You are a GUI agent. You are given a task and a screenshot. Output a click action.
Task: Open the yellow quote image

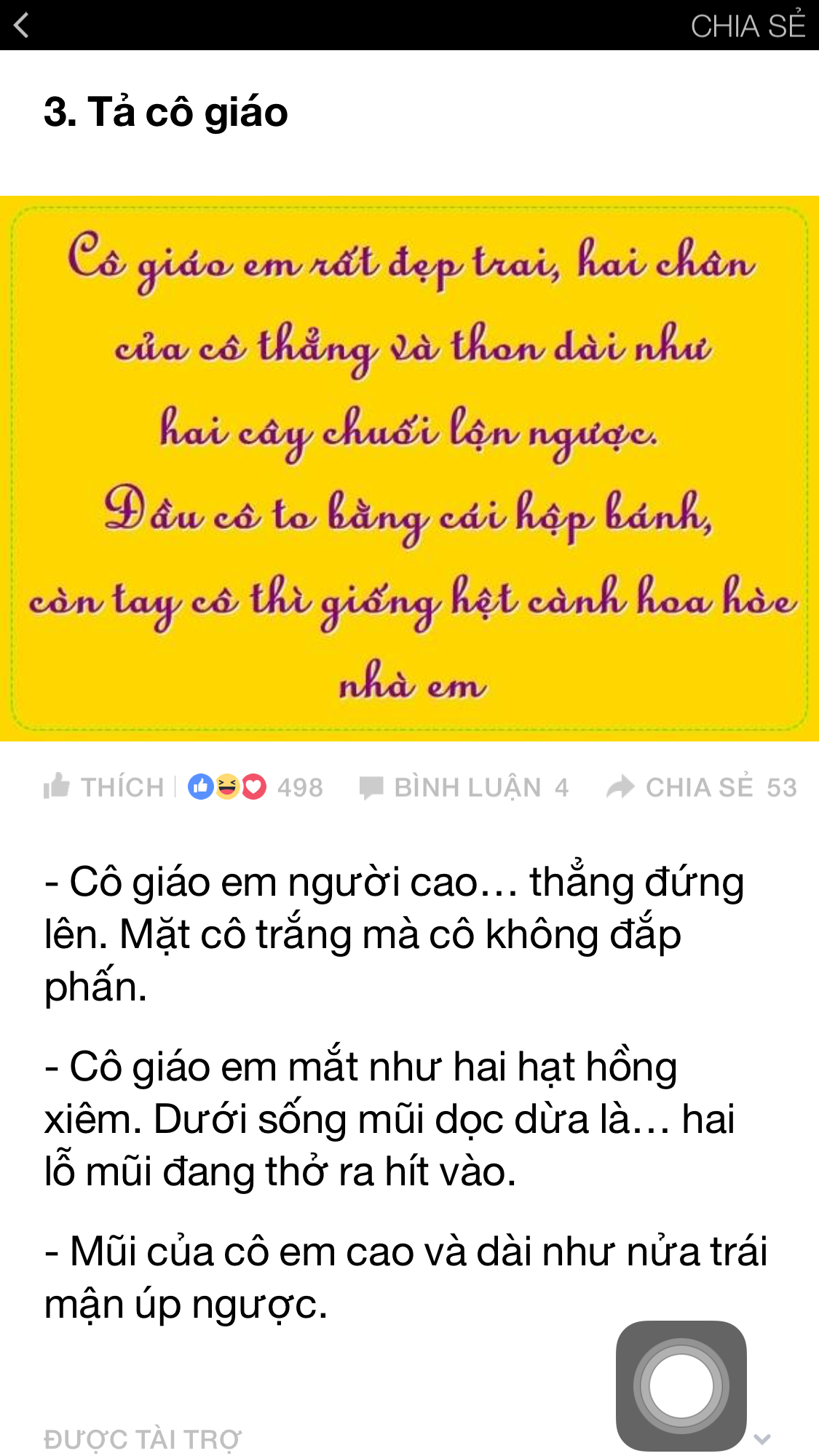tap(409, 468)
